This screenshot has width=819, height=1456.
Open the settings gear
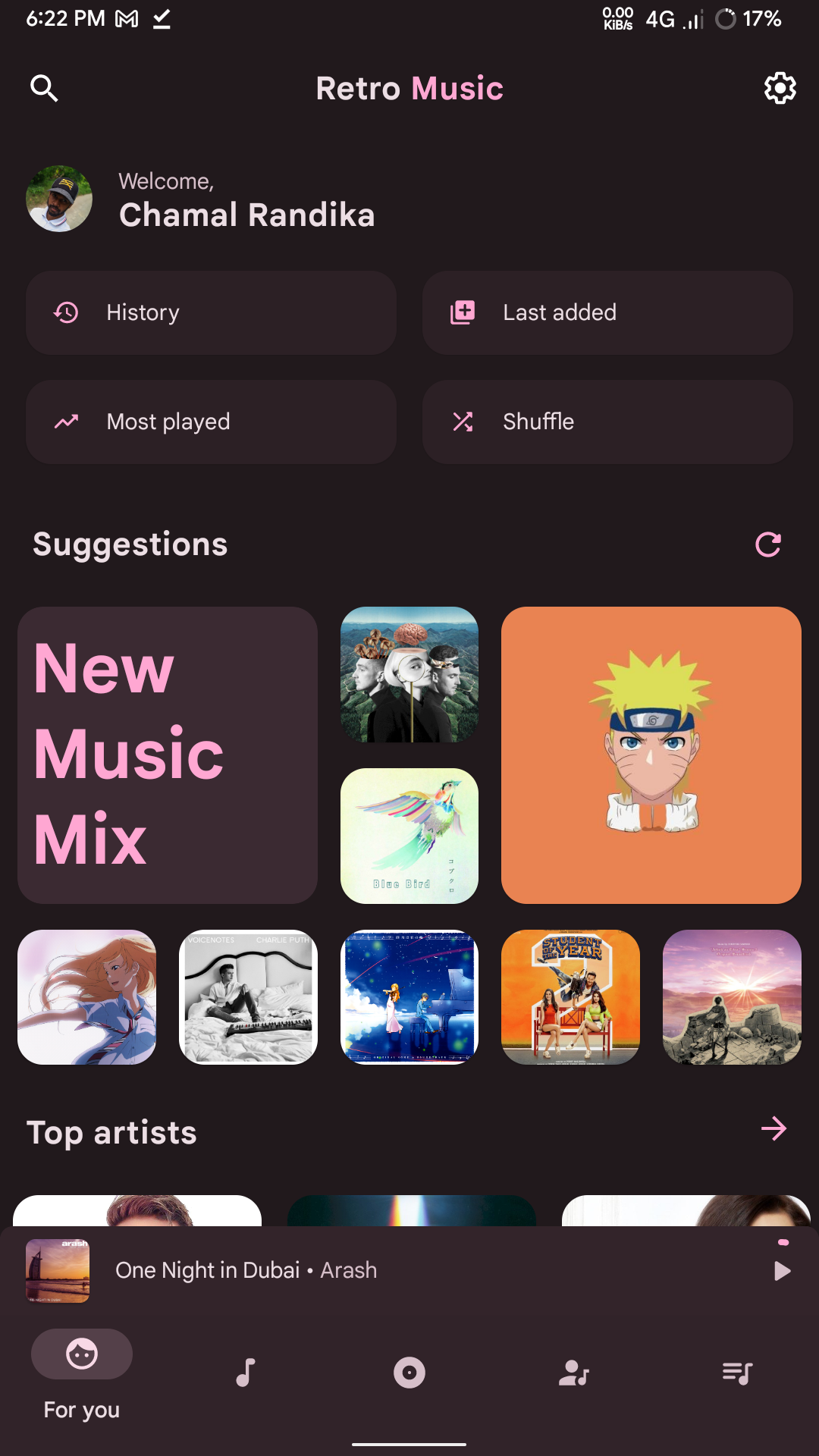(x=780, y=89)
